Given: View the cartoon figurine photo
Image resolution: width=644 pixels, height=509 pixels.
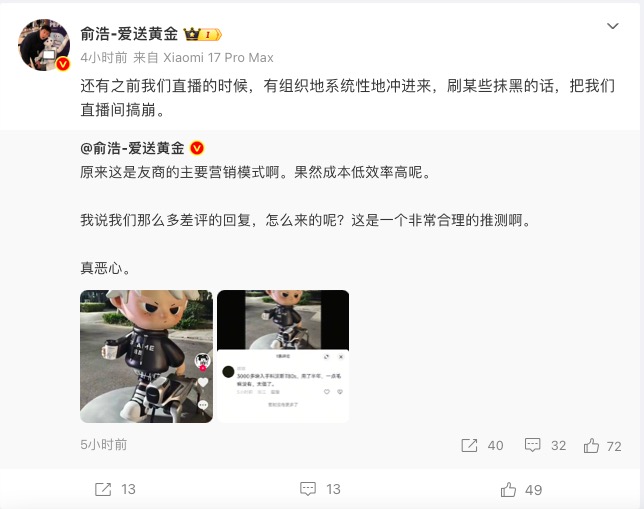Looking at the screenshot, I should pos(146,356).
